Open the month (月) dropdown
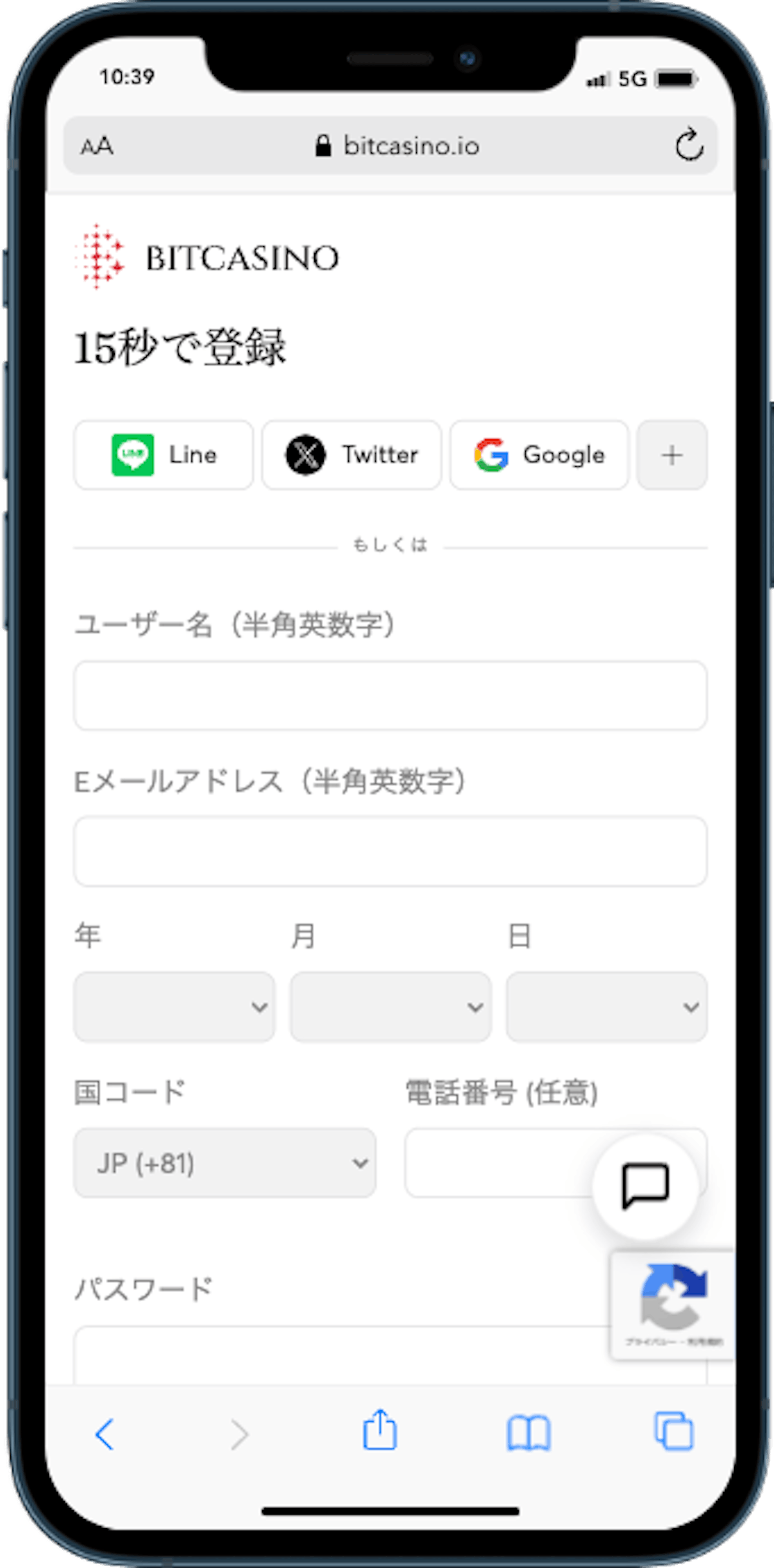 coord(390,1007)
